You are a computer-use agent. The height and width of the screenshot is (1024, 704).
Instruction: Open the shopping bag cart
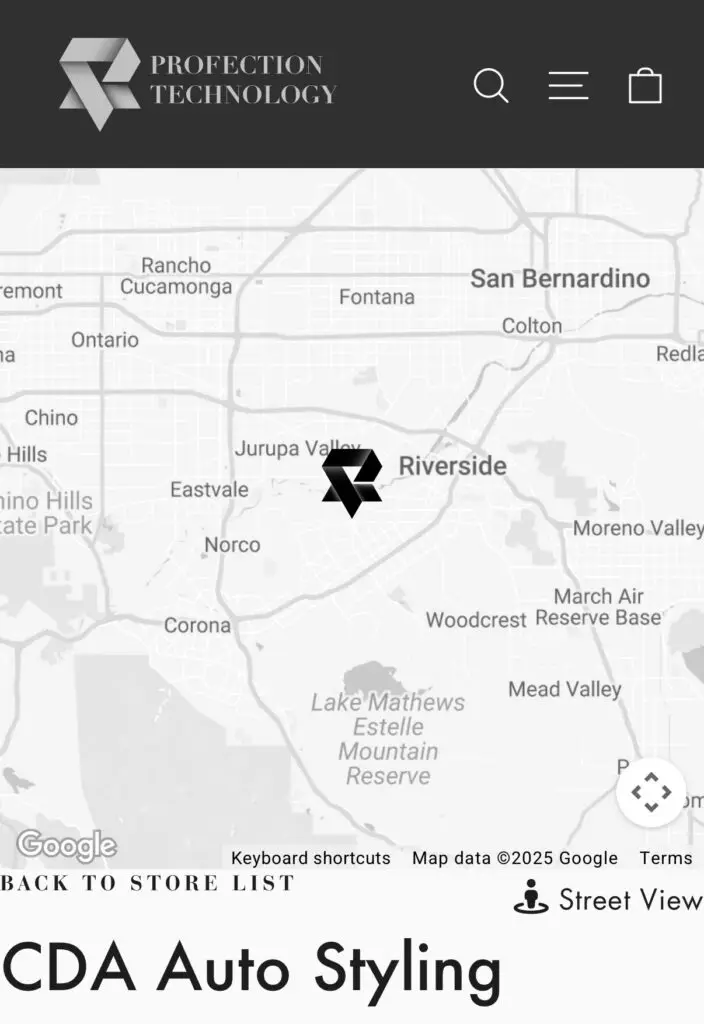click(x=645, y=86)
